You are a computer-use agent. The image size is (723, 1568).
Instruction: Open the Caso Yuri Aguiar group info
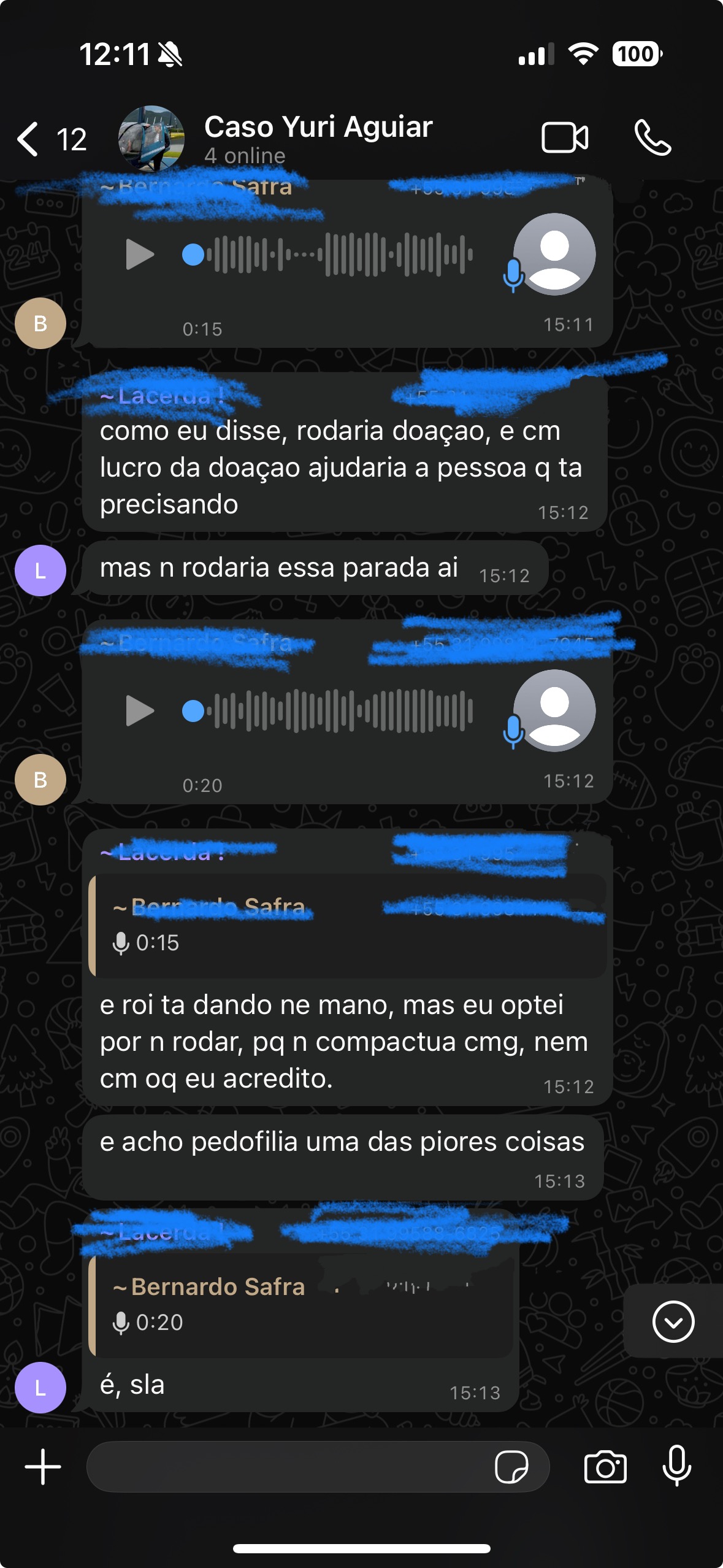coord(318,139)
